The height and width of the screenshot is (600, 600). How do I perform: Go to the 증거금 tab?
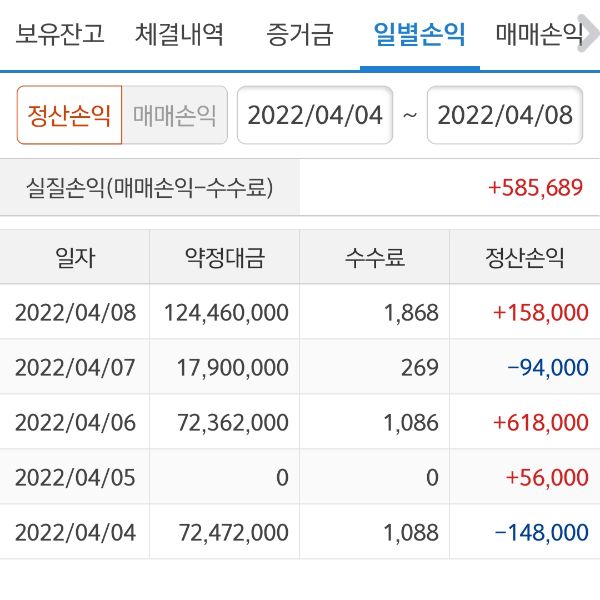pyautogui.click(x=299, y=36)
